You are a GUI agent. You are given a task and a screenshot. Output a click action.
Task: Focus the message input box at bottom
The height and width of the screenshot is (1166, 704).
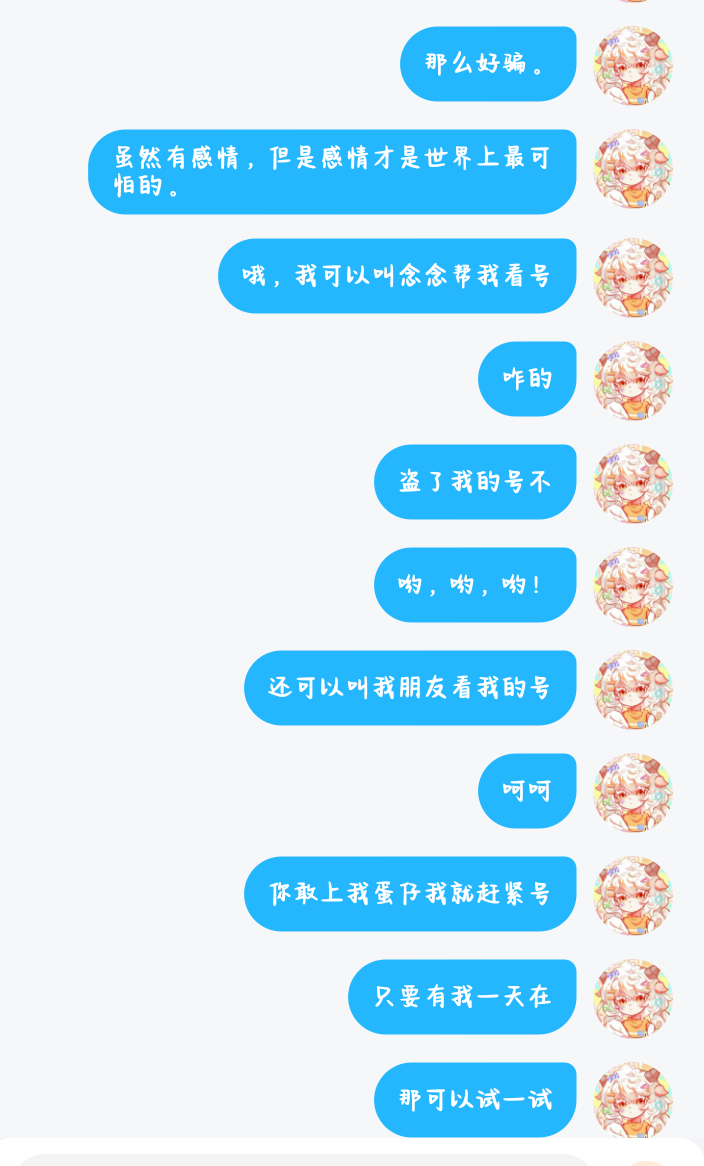[305, 1160]
